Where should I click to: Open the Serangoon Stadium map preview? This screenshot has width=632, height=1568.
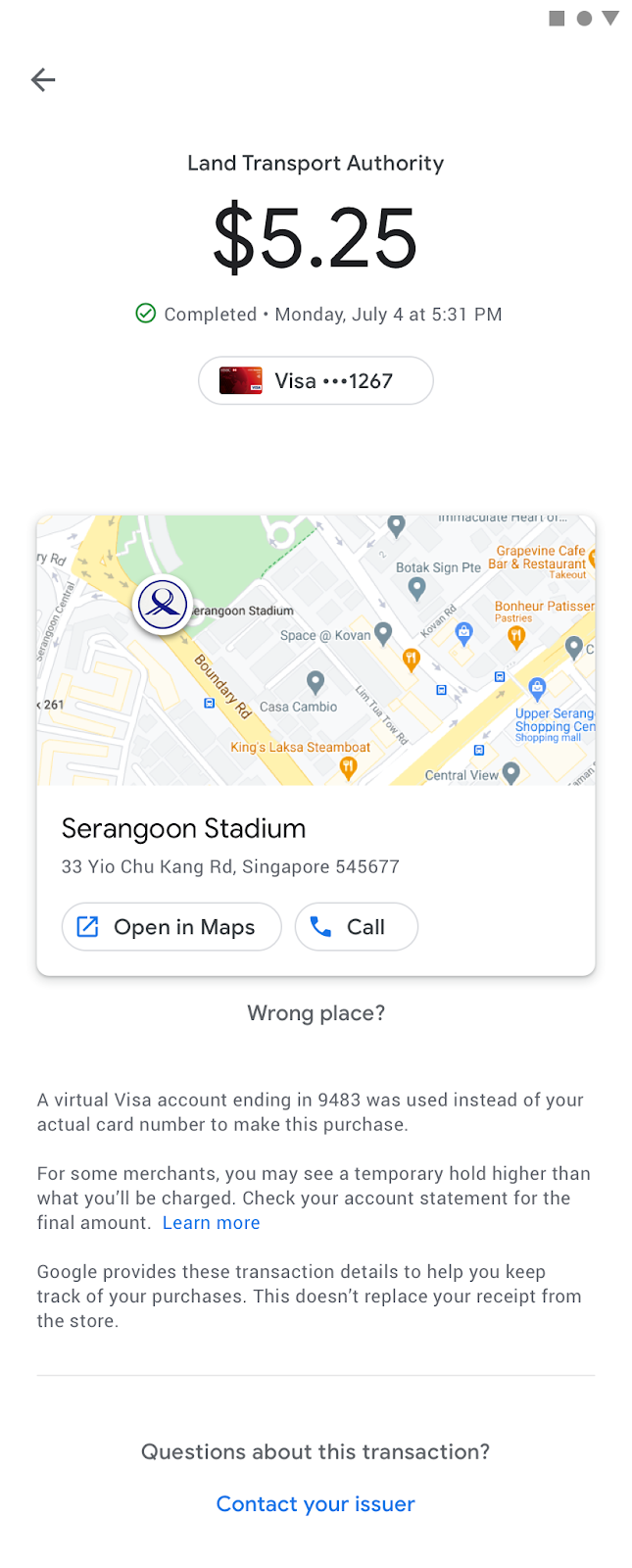click(316, 650)
